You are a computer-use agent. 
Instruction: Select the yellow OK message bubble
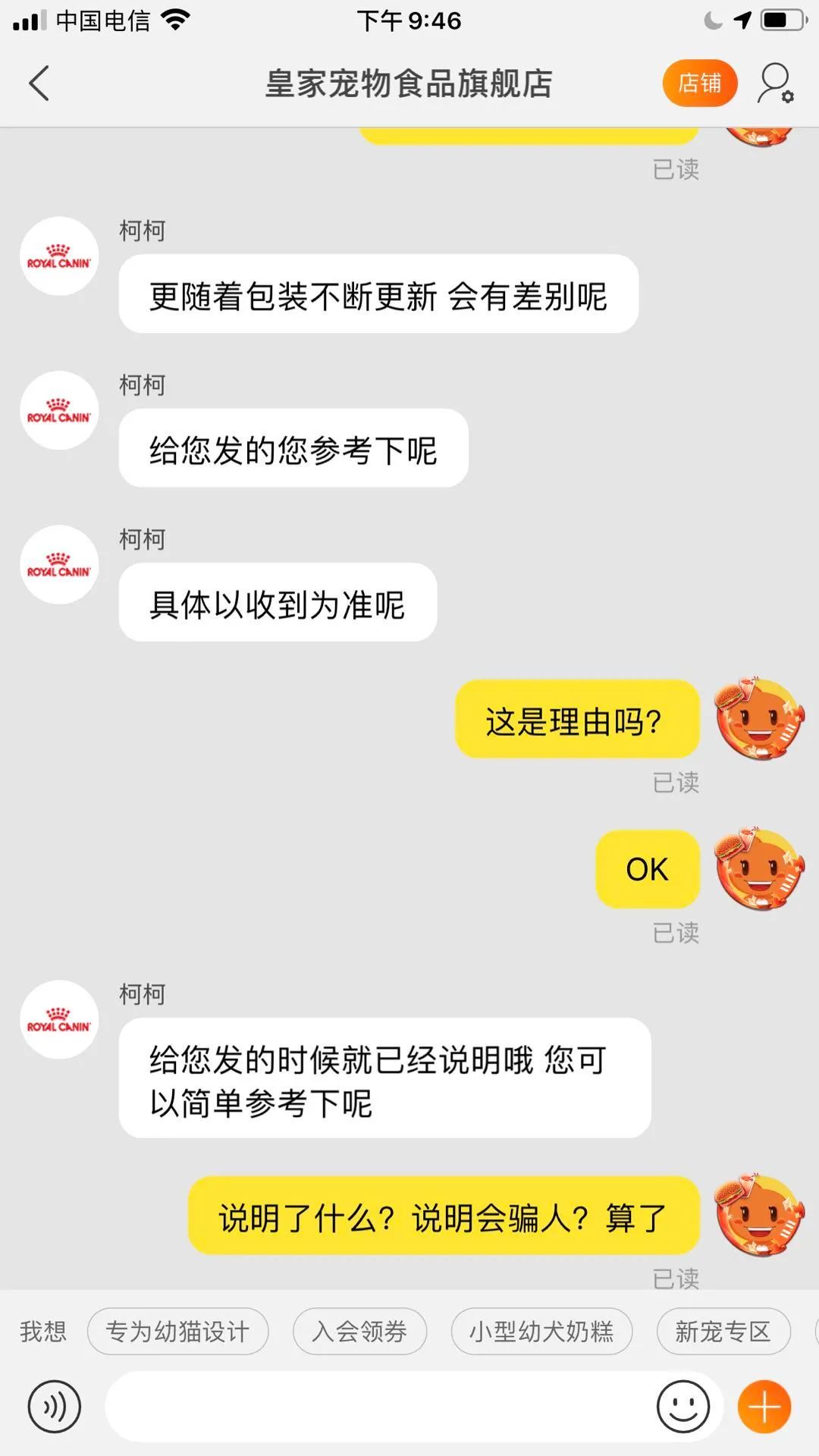tap(647, 868)
